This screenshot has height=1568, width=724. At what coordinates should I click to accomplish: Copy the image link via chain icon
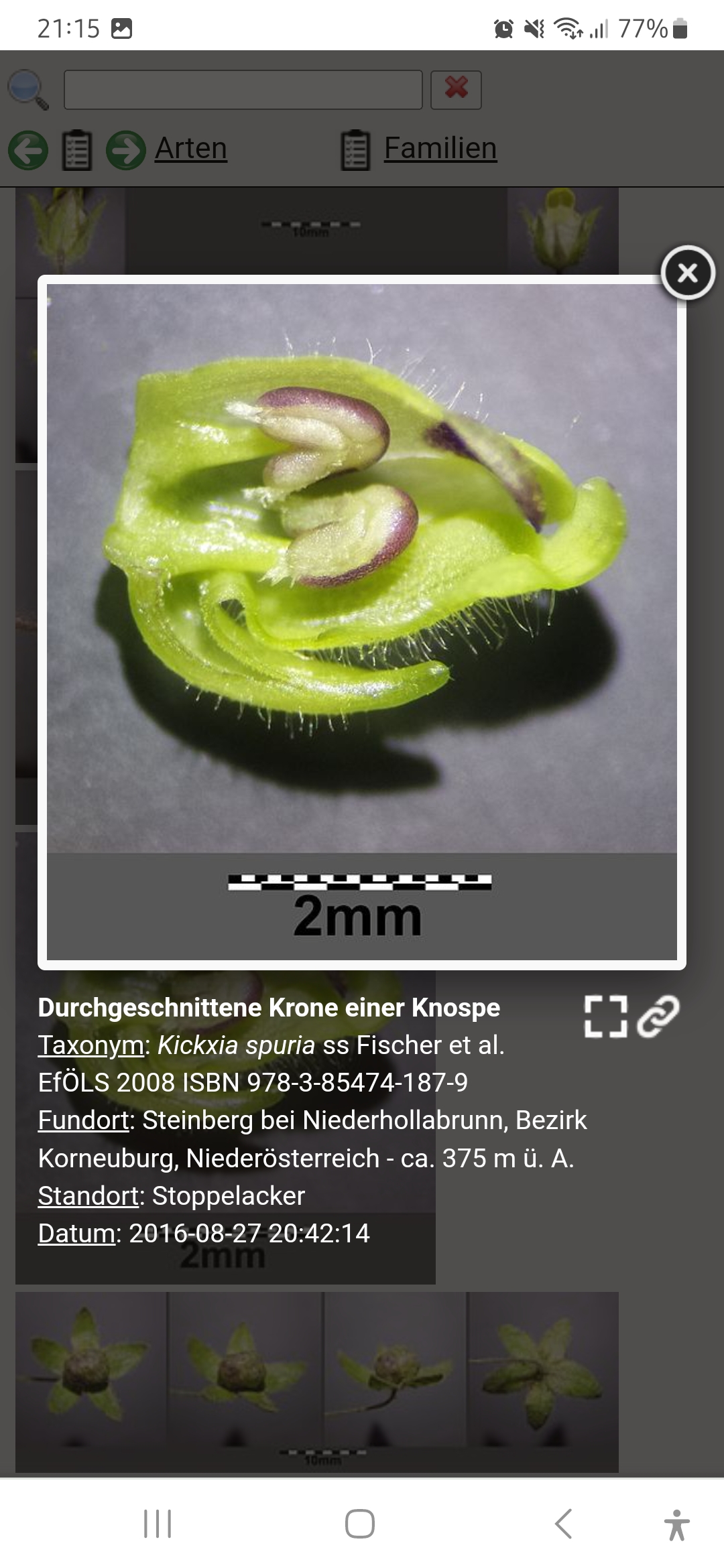tap(658, 1017)
